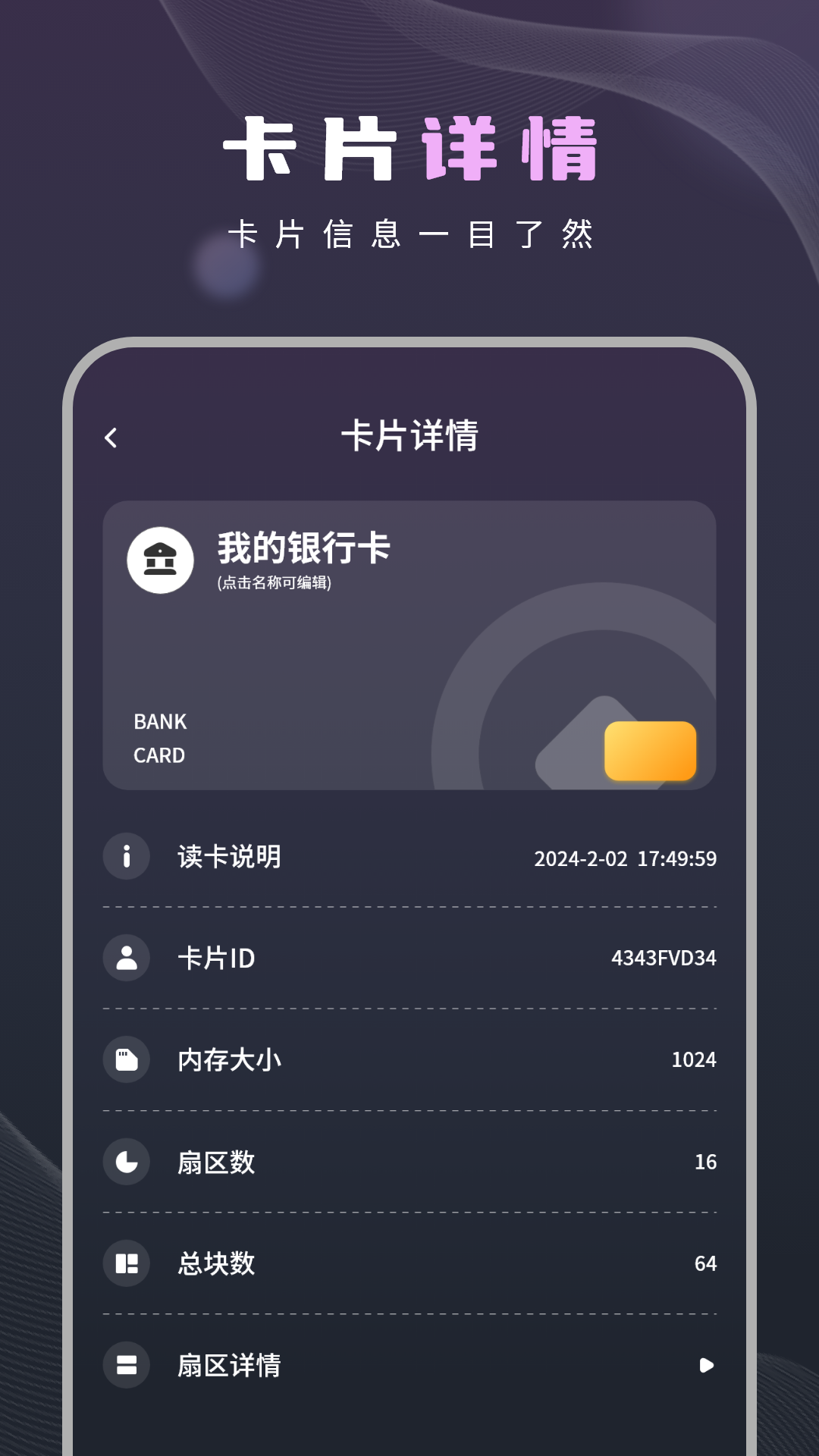The height and width of the screenshot is (1456, 819).
Task: Click the SIM card icon beside 内存大小
Action: point(126,1060)
